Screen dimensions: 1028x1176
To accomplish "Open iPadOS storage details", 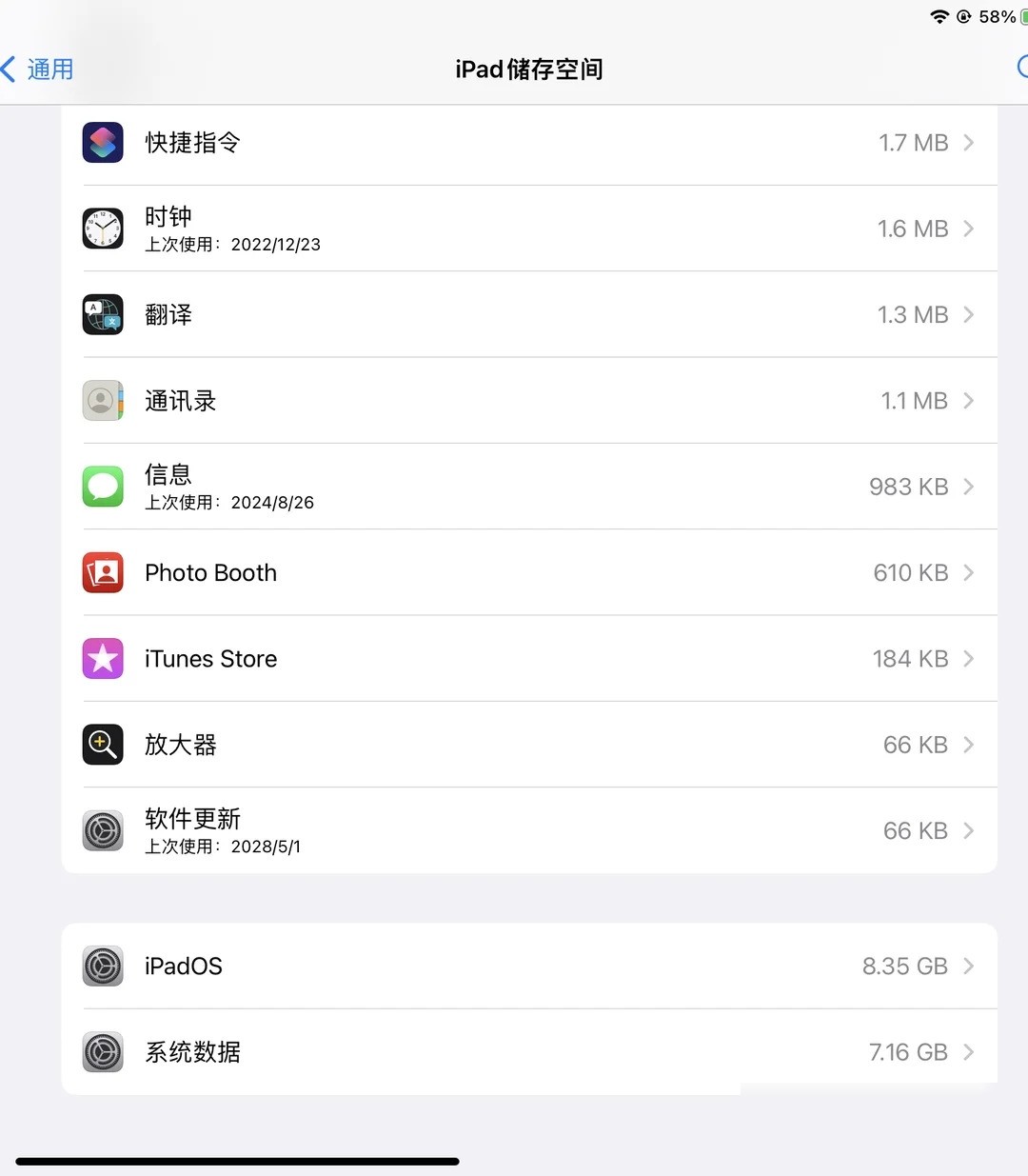I will [529, 966].
